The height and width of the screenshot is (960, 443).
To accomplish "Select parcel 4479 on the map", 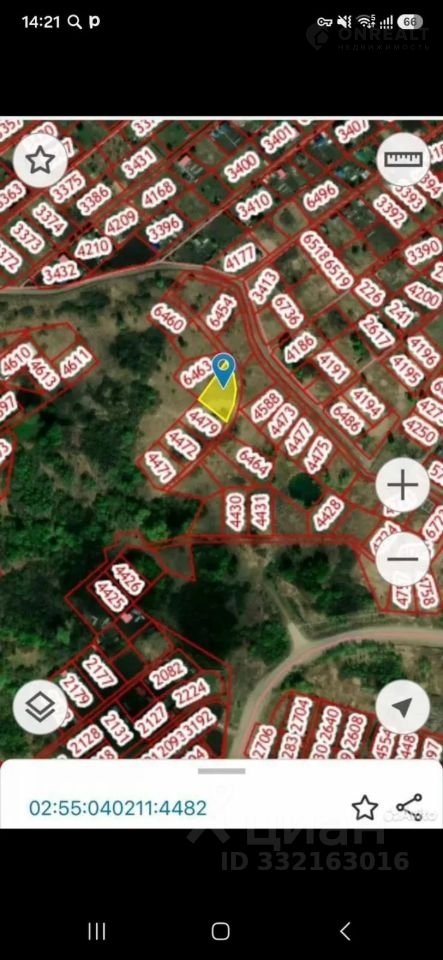I will [204, 422].
